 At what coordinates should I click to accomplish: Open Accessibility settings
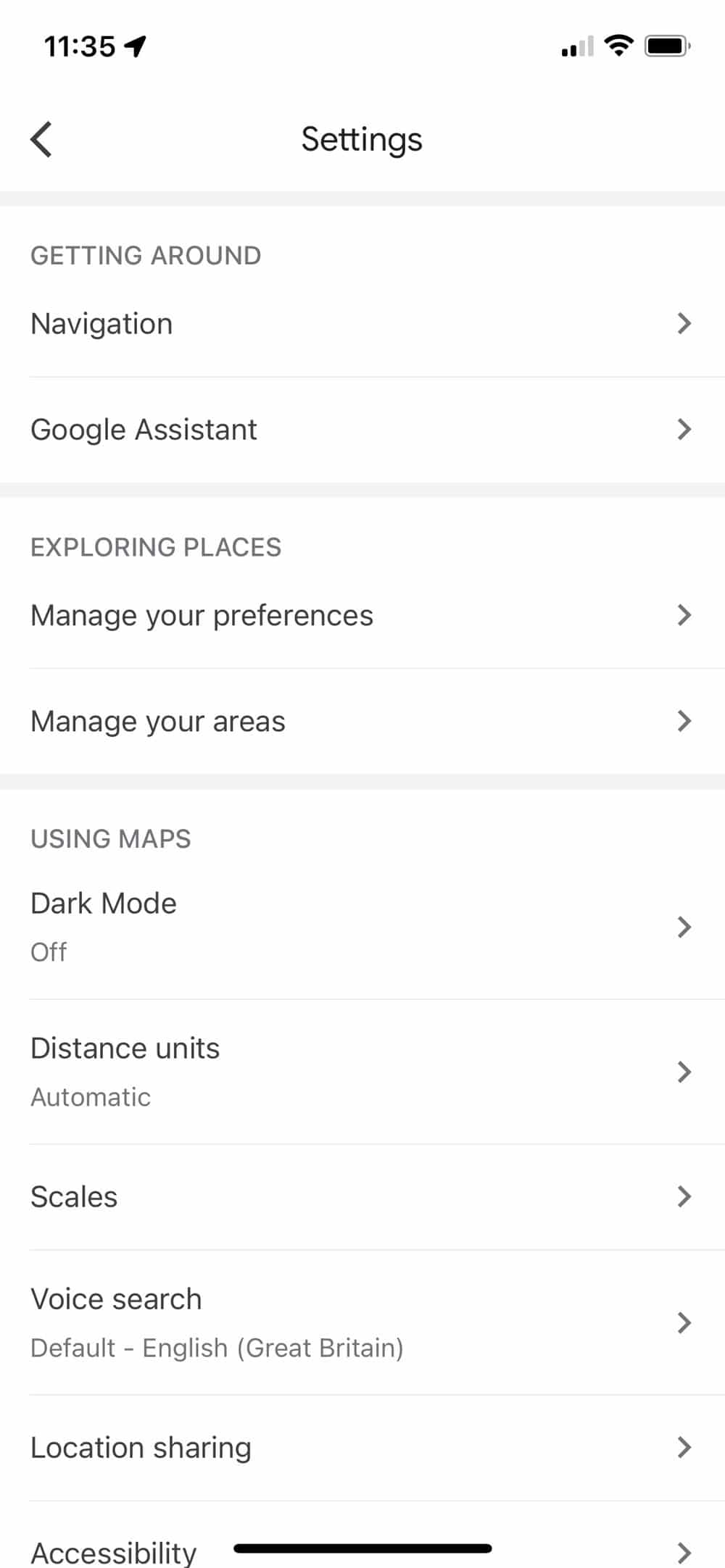(116, 1551)
